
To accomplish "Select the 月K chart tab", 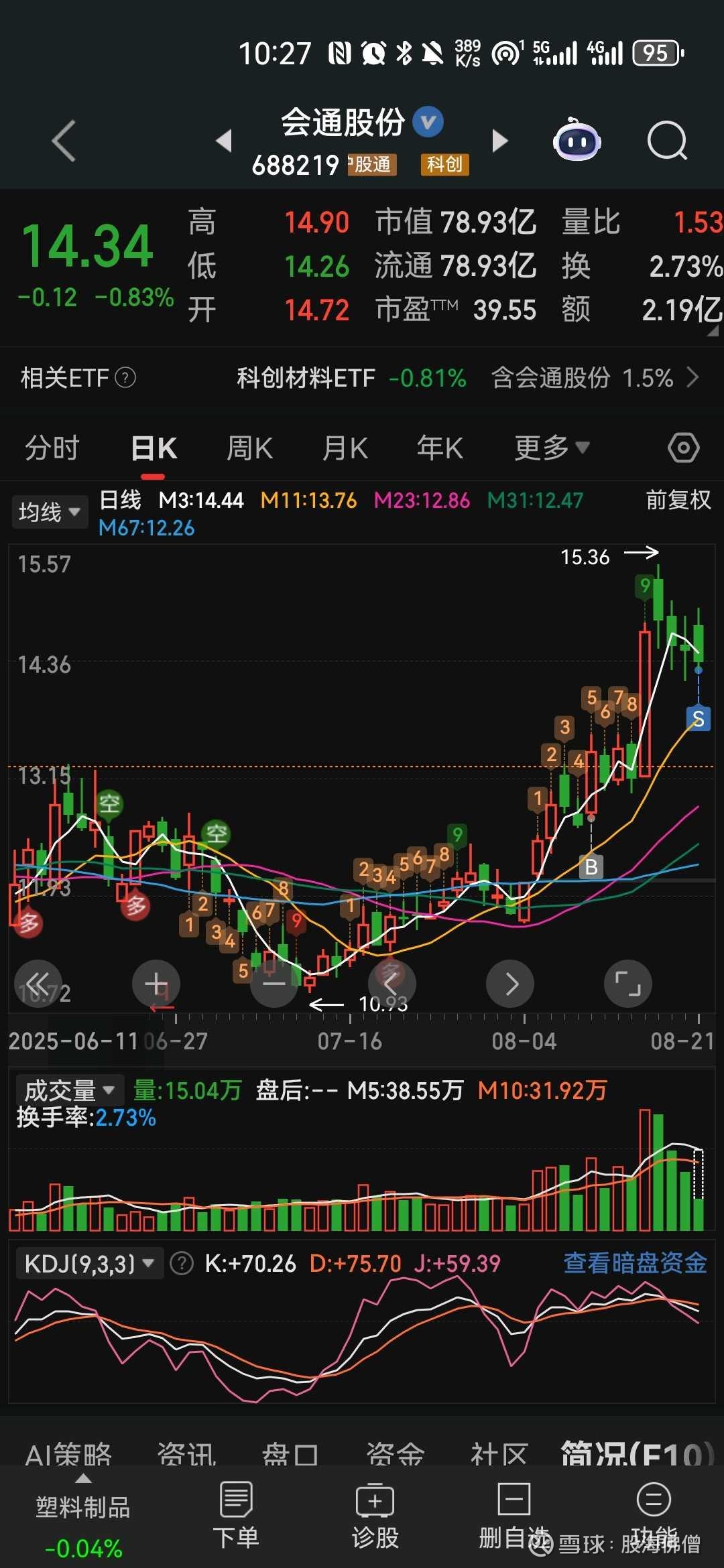I will pos(345,448).
